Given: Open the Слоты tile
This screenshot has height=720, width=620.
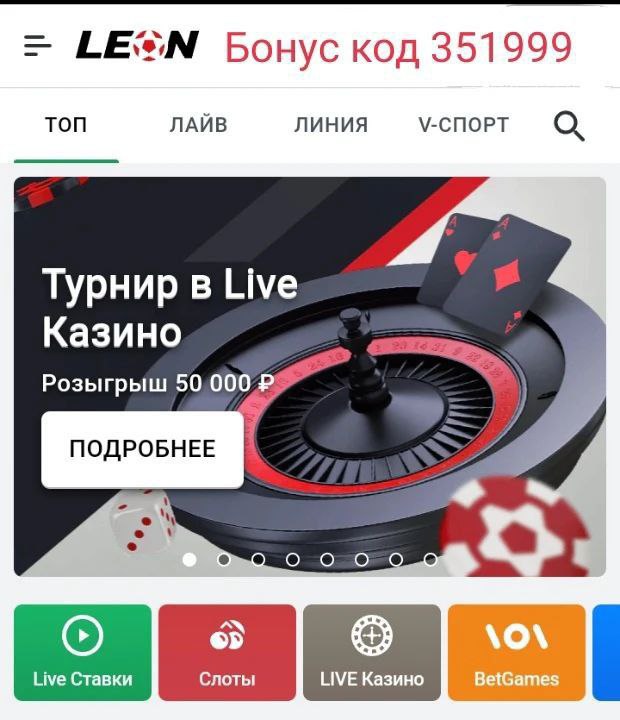Looking at the screenshot, I should click(227, 652).
